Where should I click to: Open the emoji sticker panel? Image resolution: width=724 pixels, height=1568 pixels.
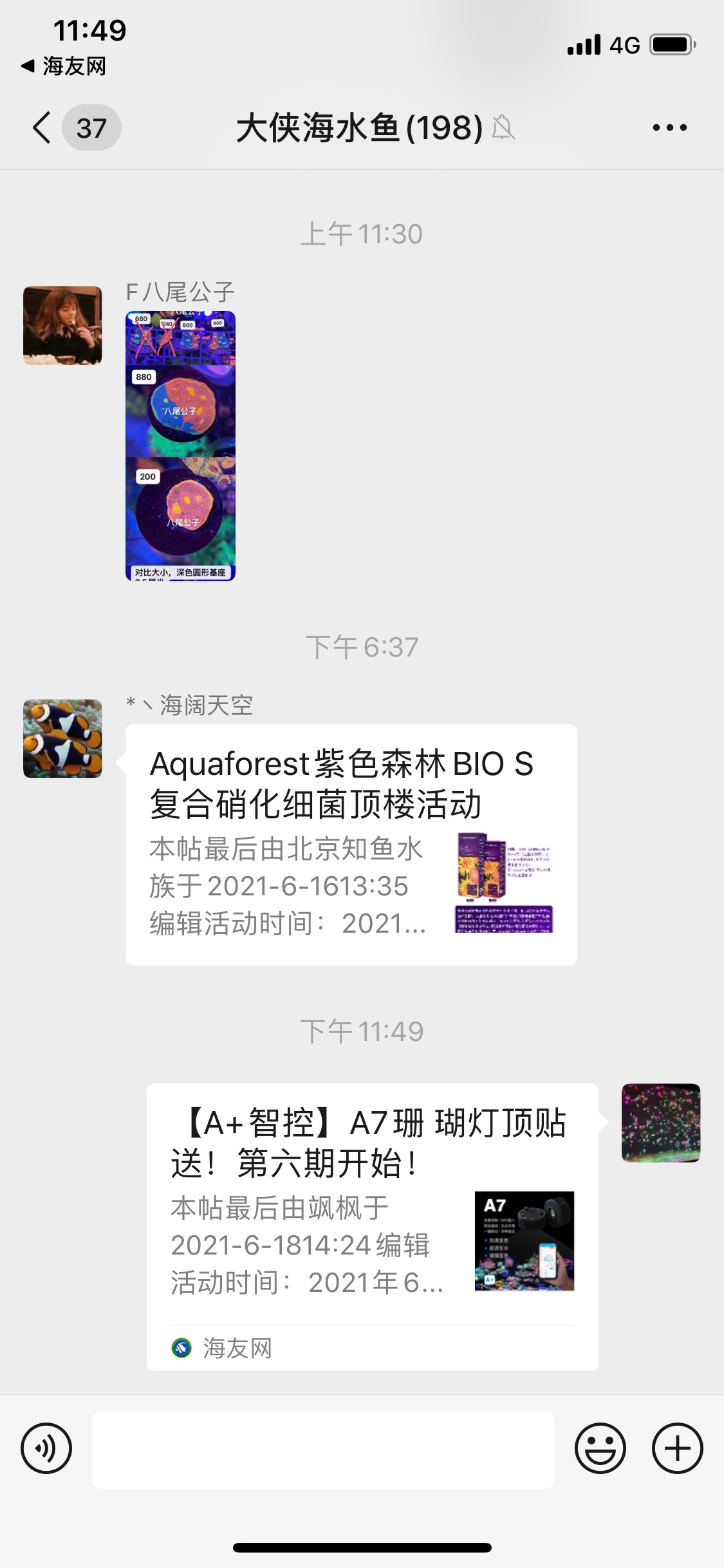tap(600, 1449)
